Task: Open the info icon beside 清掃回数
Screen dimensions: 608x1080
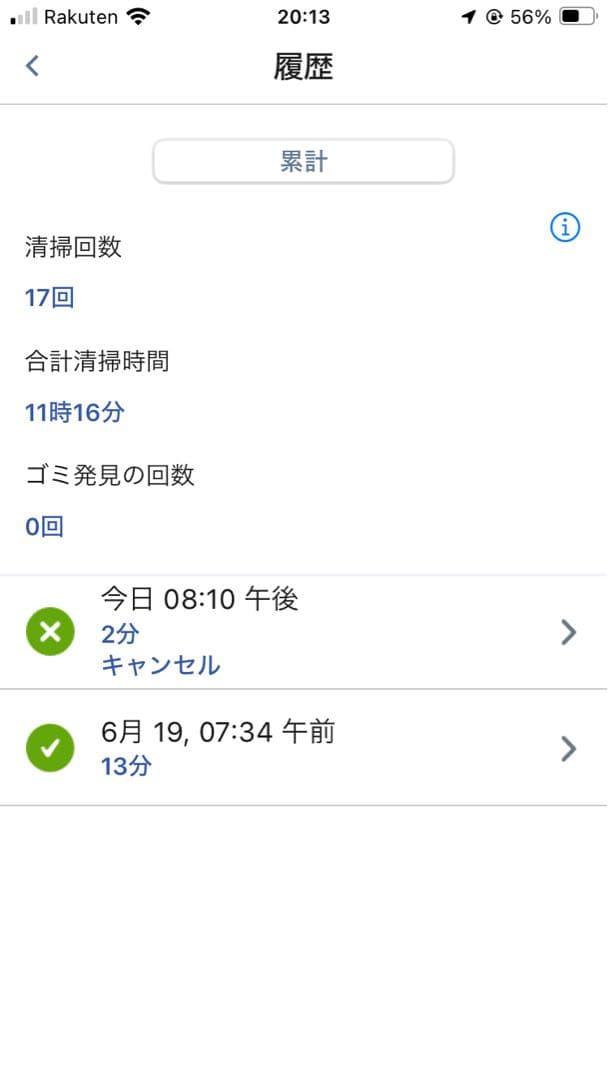Action: 565,228
